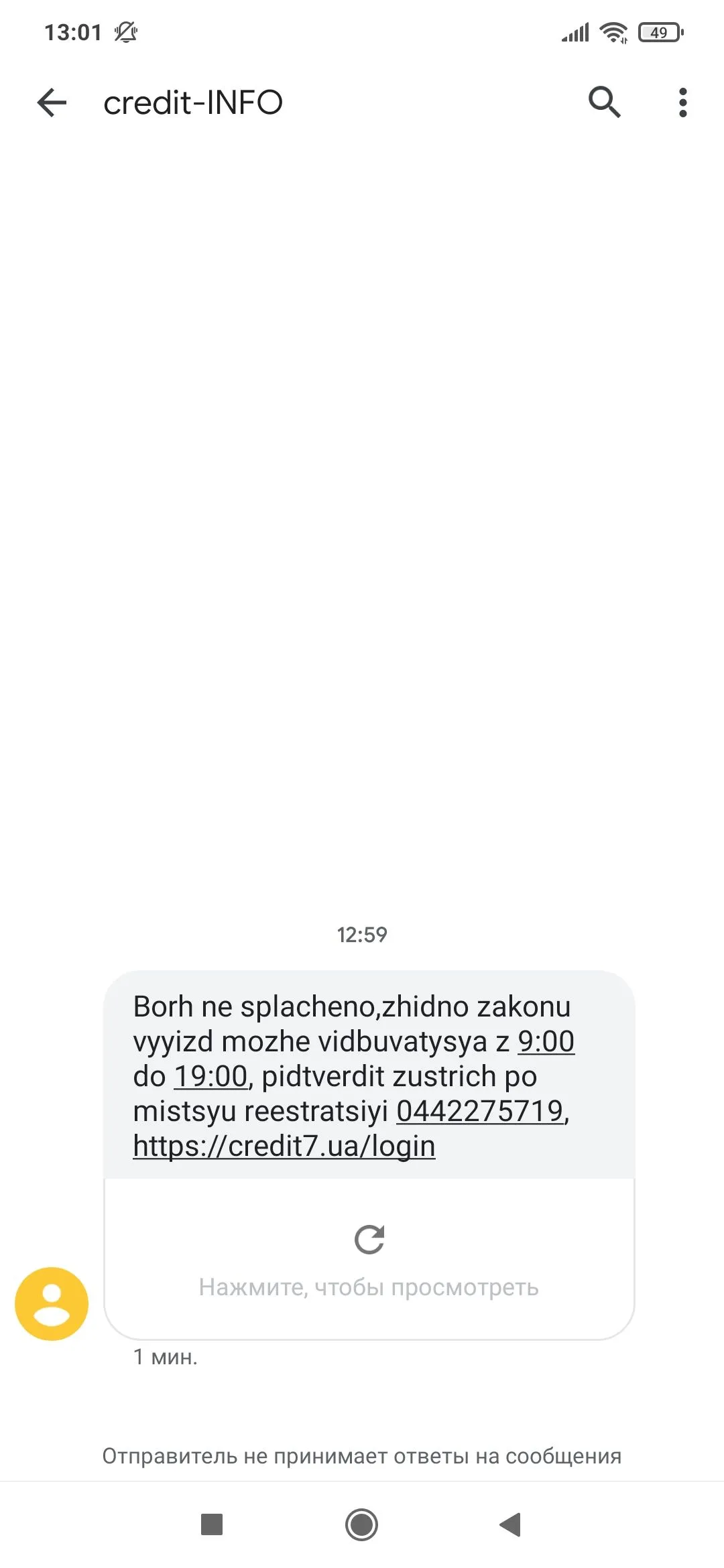Screen dimensions: 724x1568
Task: Open the sender's yellow contact avatar
Action: tap(52, 1303)
